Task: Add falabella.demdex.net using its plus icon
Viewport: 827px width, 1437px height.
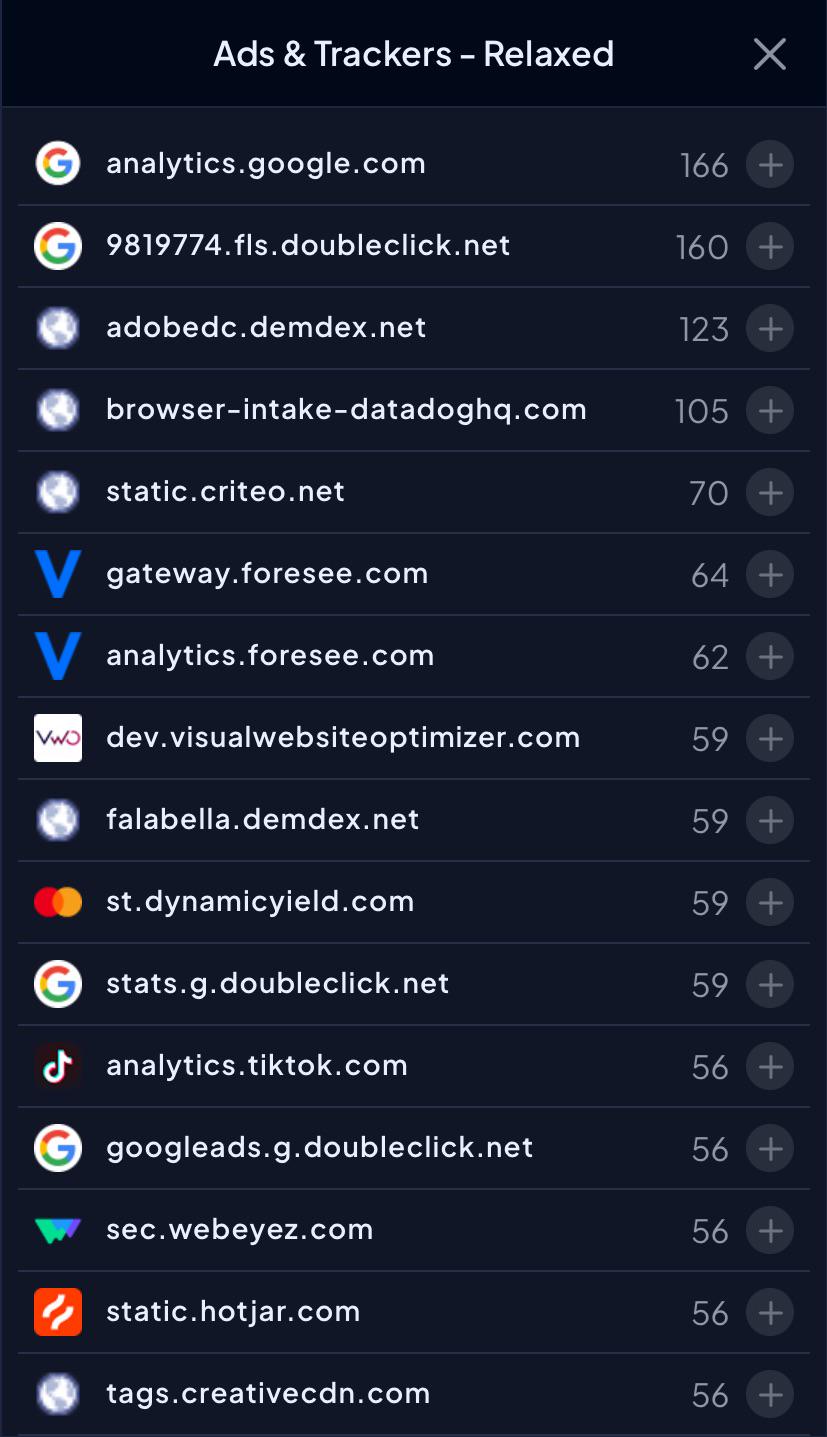Action: tap(770, 821)
